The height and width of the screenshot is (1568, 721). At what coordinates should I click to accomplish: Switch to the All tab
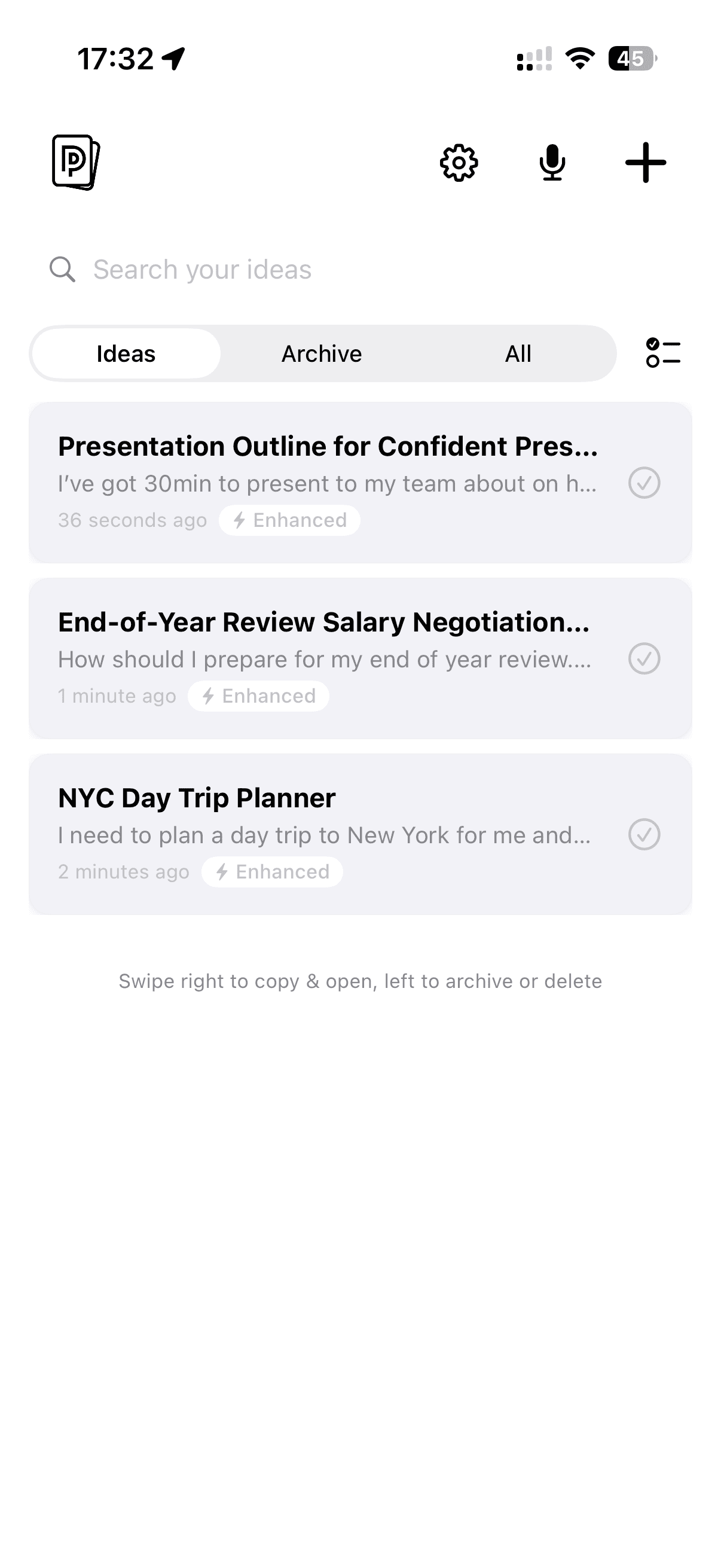tap(518, 353)
